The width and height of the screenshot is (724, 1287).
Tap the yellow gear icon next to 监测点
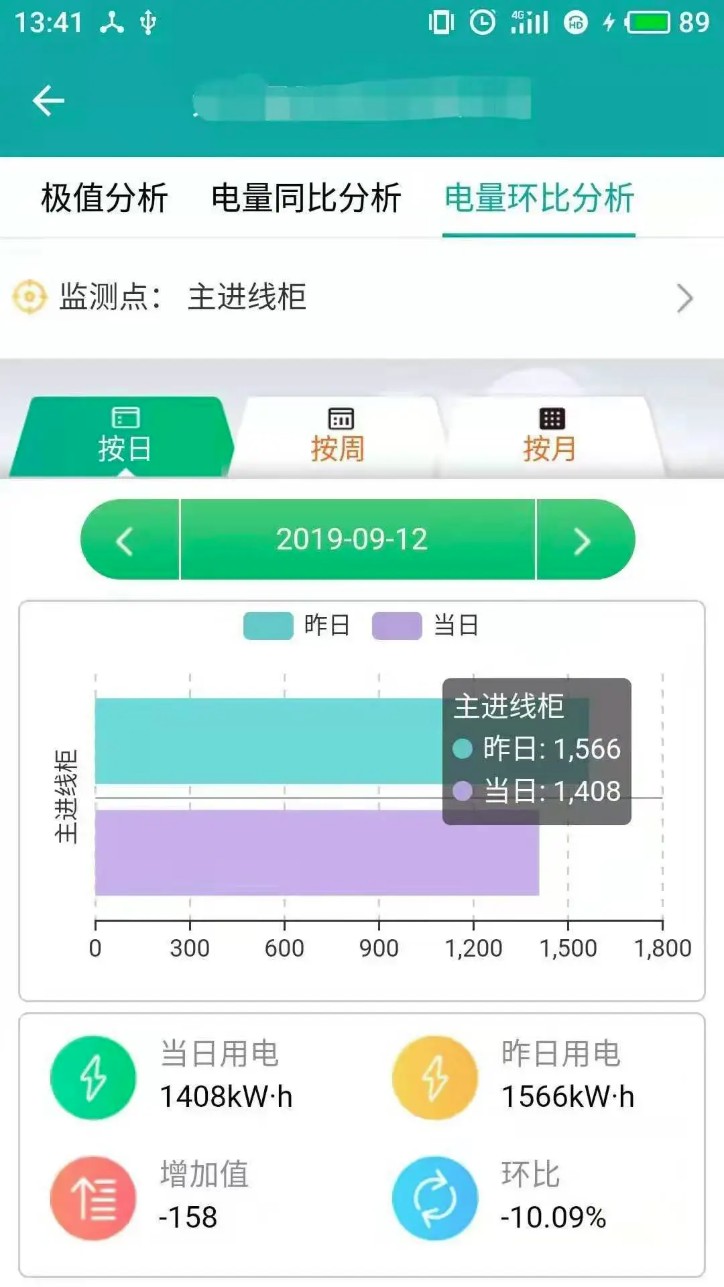point(30,297)
